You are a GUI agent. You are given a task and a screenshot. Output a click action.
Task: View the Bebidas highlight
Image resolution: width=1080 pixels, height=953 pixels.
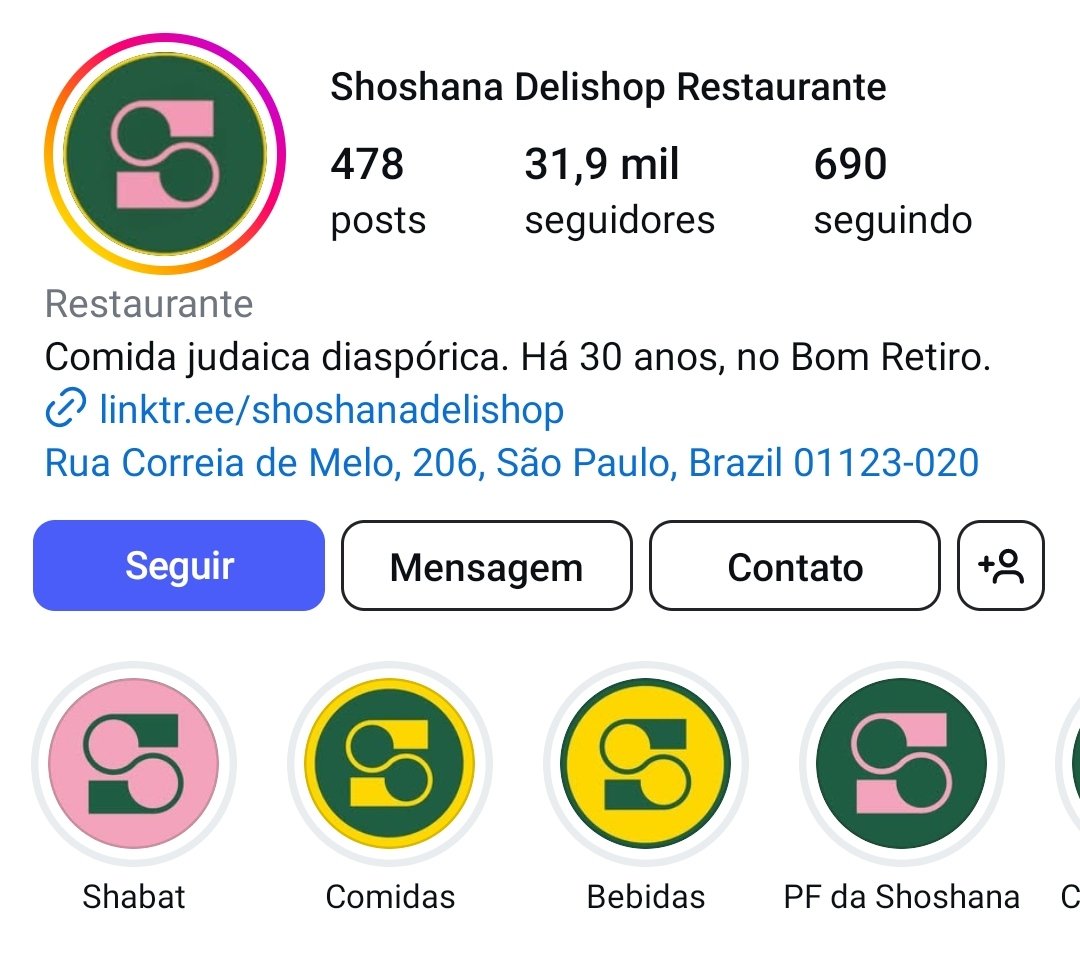(646, 764)
